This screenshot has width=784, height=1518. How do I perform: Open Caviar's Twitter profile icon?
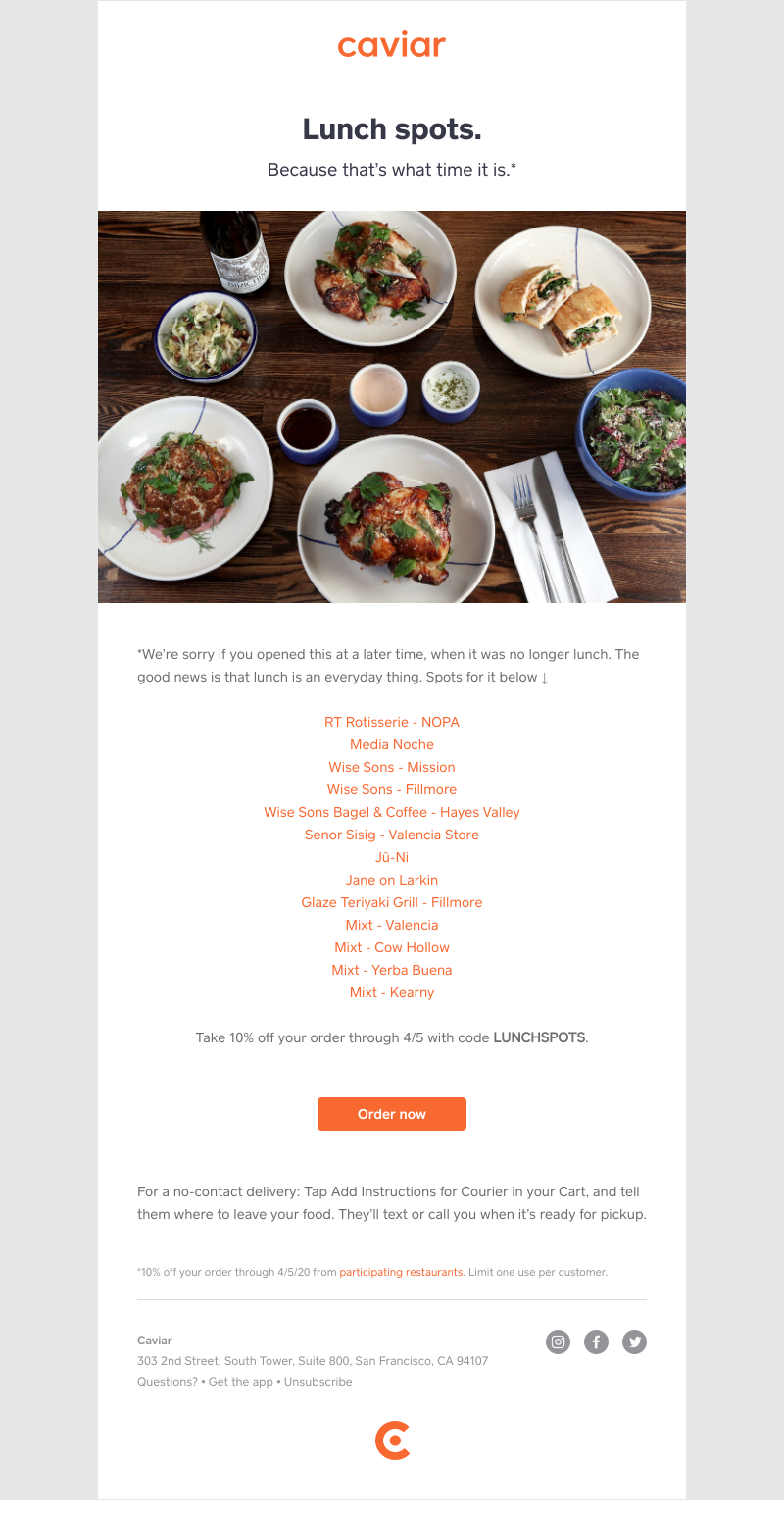click(x=633, y=1340)
